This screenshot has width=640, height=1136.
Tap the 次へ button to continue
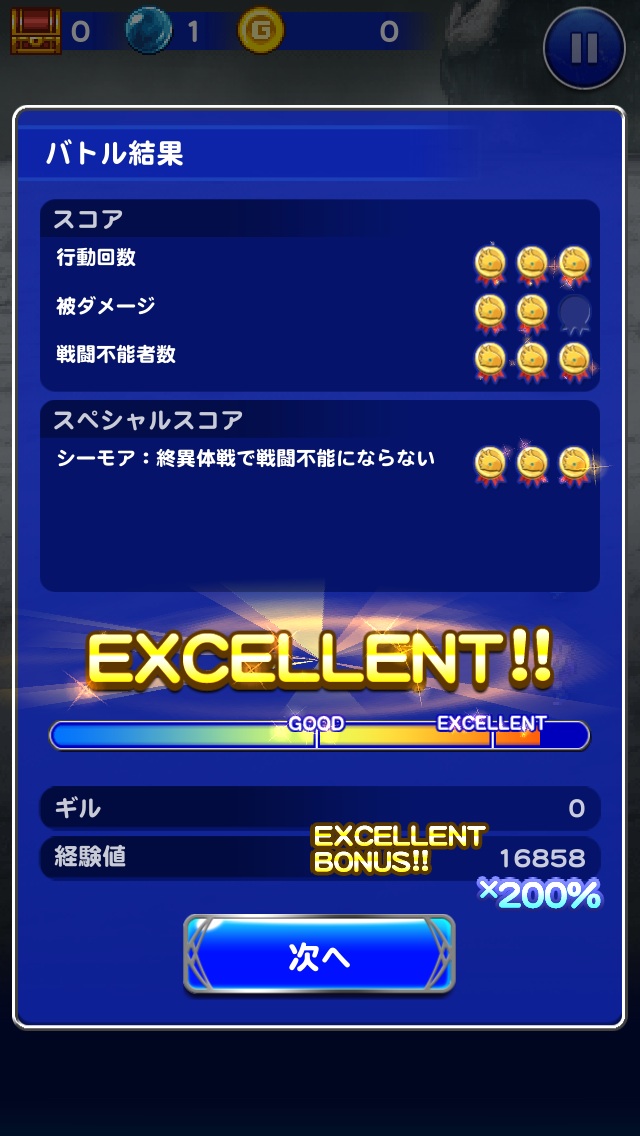tap(319, 955)
